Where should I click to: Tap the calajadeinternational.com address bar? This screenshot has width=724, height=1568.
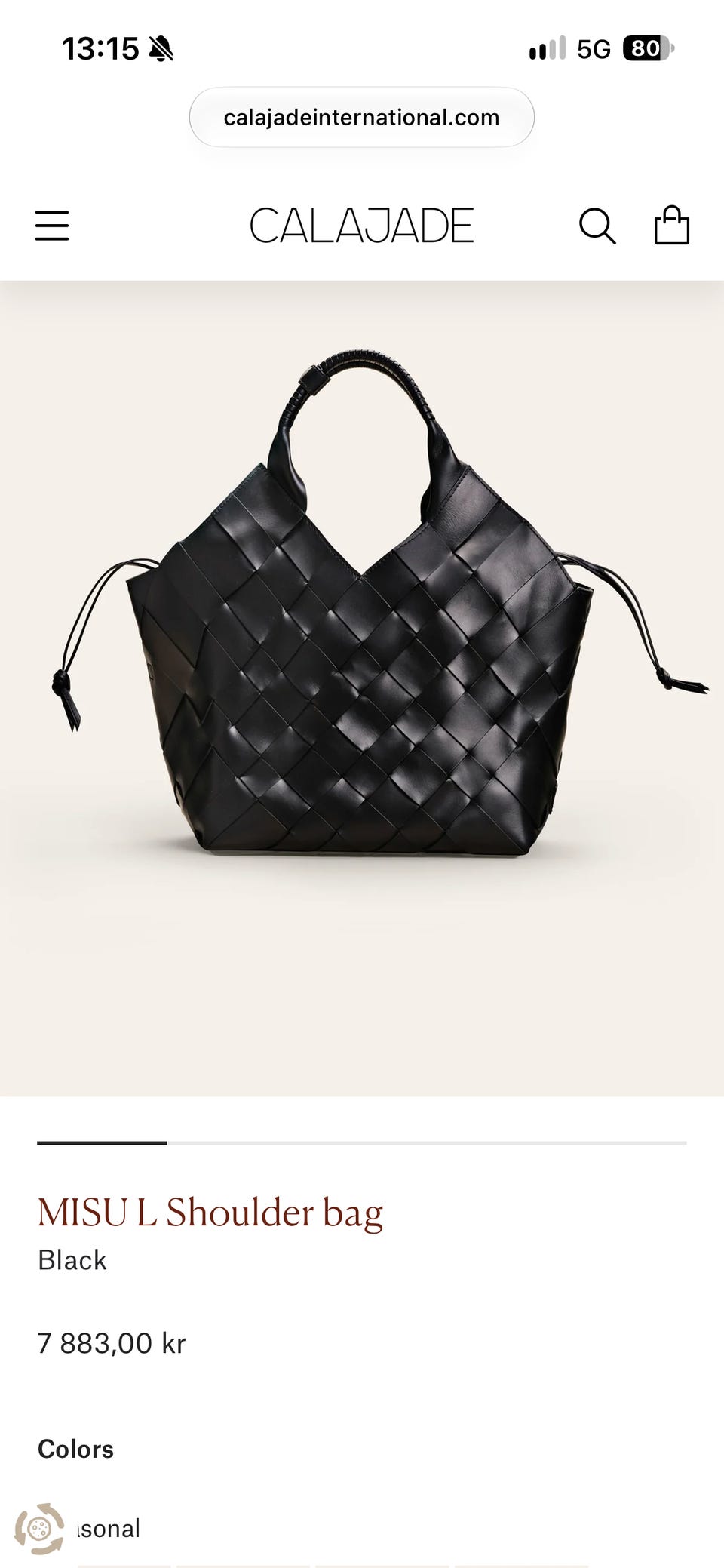click(362, 117)
